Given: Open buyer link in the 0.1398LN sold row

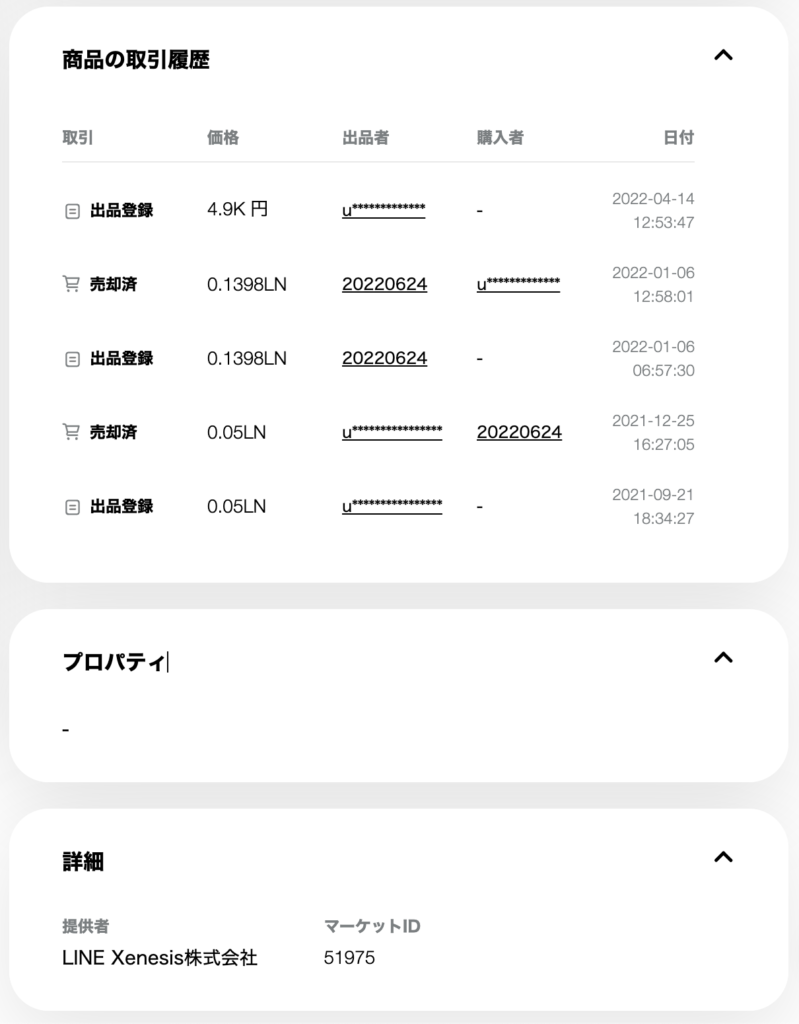Looking at the screenshot, I should [x=518, y=284].
